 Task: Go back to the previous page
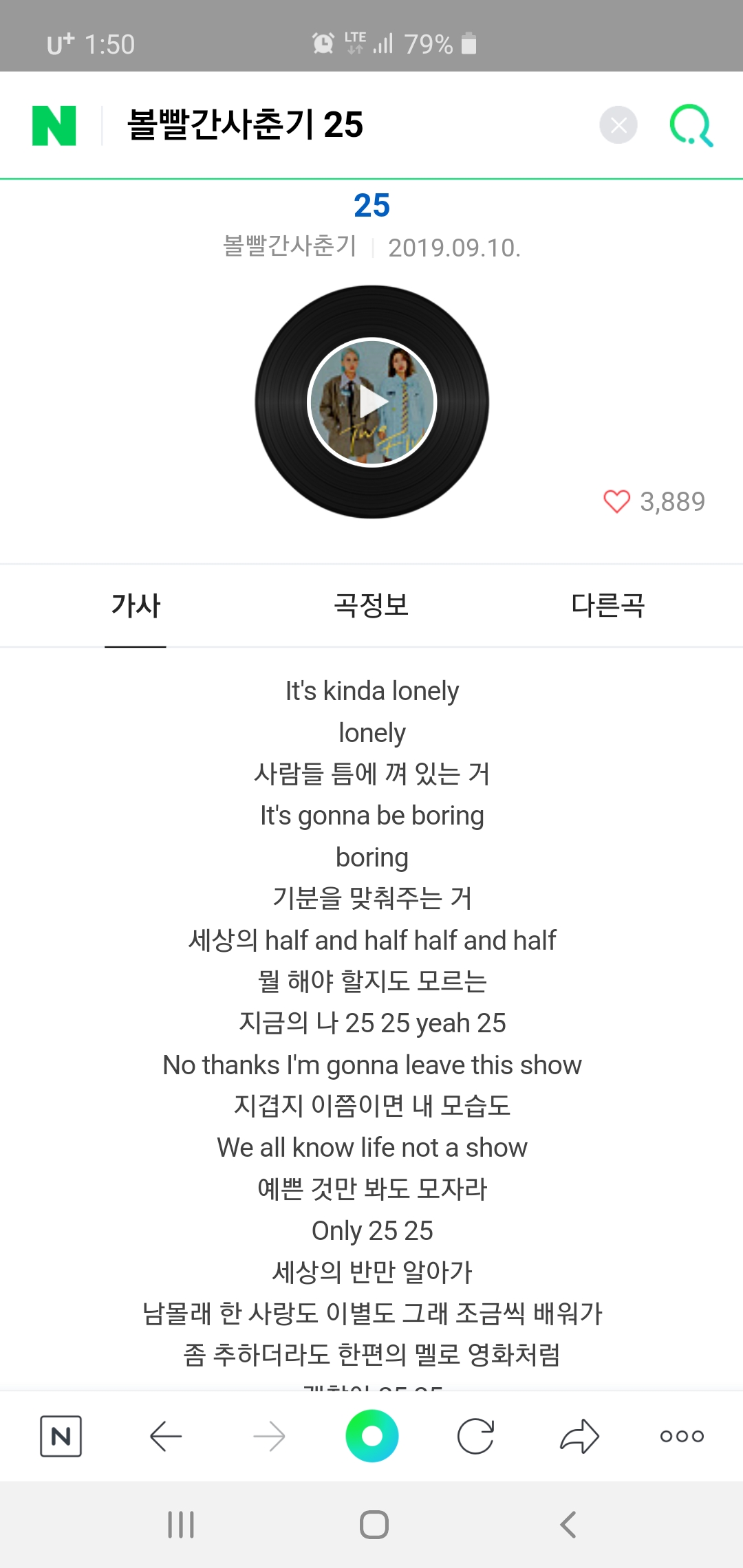coord(166,1436)
